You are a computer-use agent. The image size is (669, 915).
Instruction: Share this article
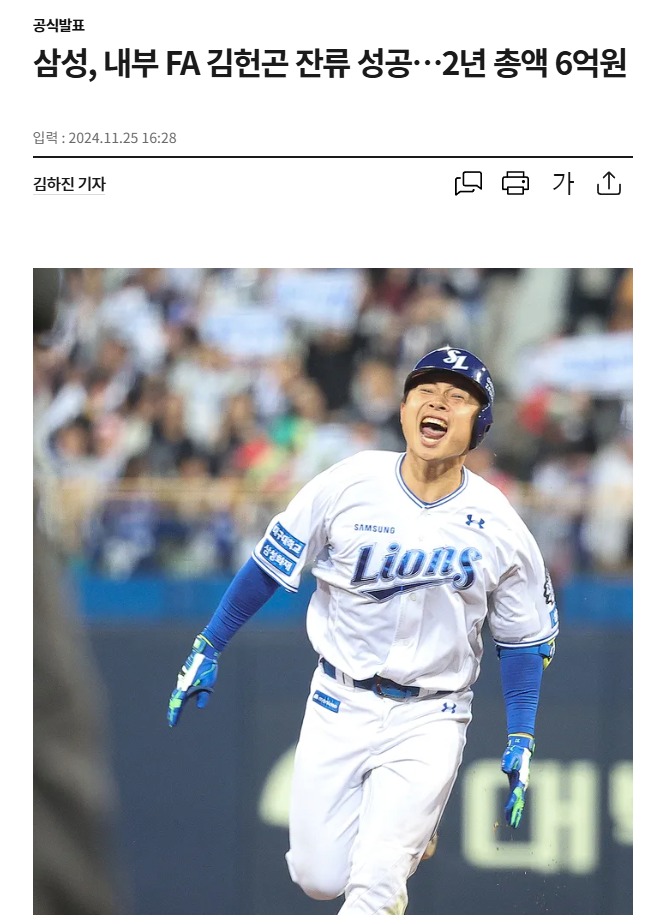(609, 183)
